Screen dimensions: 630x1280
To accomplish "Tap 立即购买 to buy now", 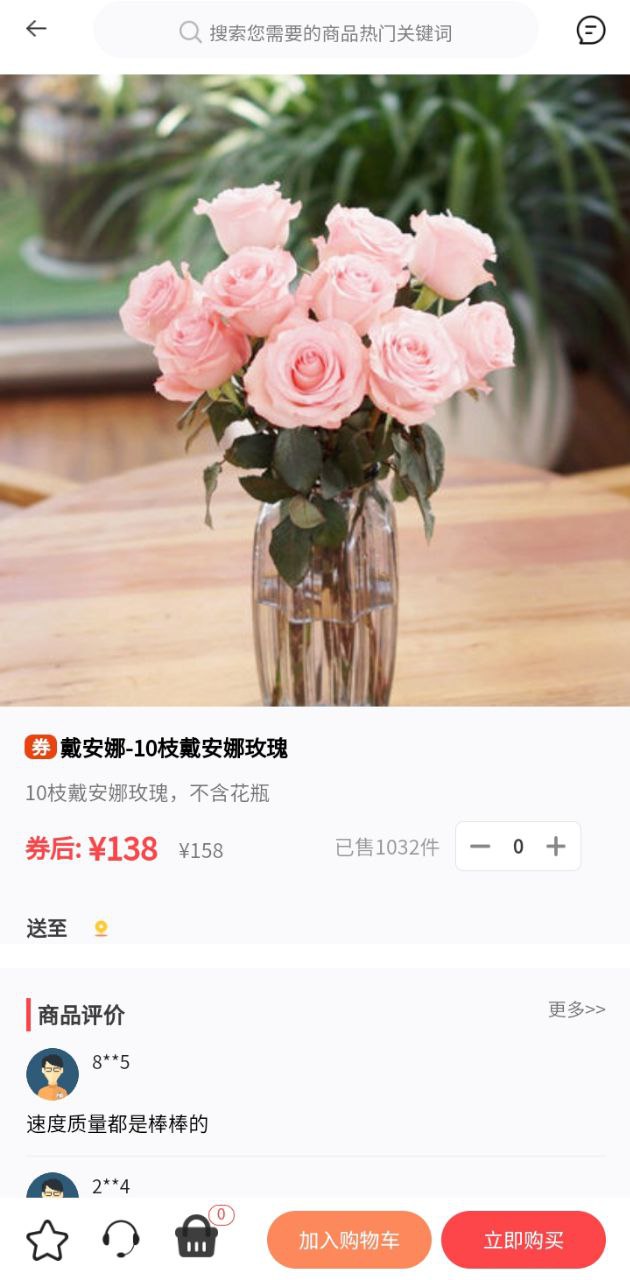I will (523, 1240).
